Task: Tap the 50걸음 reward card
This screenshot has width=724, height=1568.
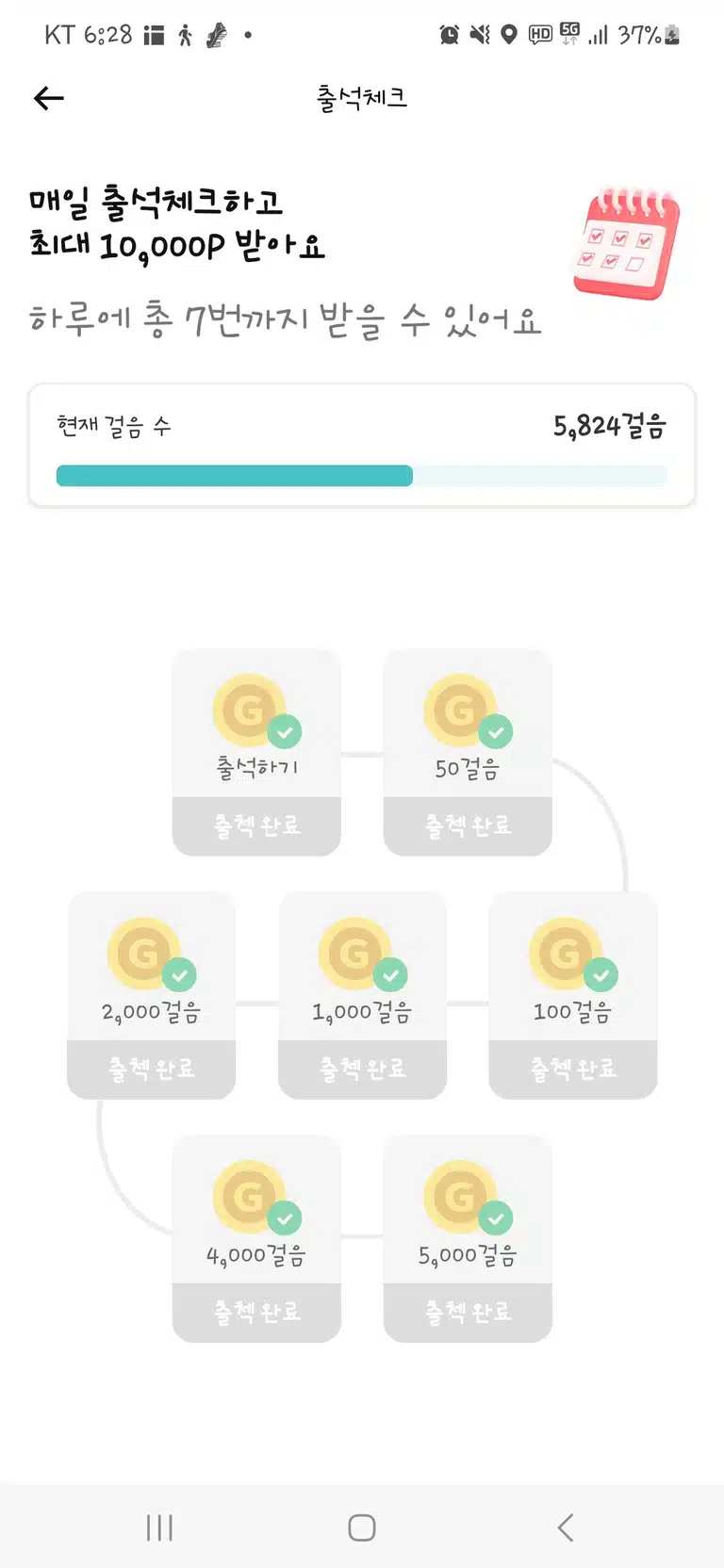Action: point(468,752)
